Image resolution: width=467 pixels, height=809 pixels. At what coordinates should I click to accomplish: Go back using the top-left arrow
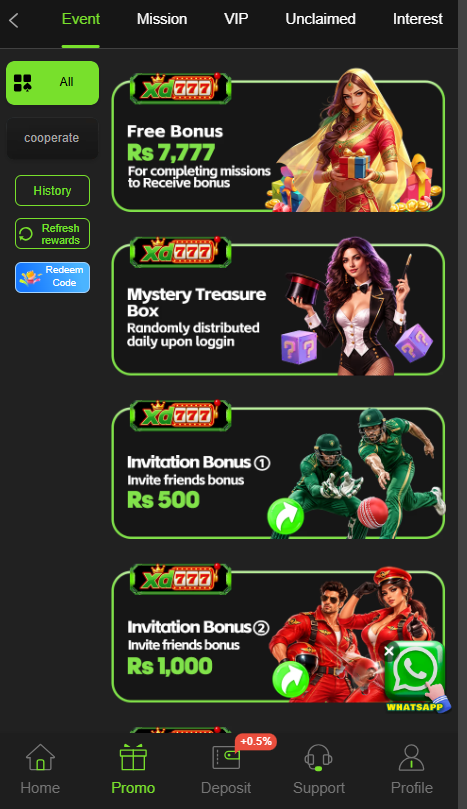tap(14, 21)
